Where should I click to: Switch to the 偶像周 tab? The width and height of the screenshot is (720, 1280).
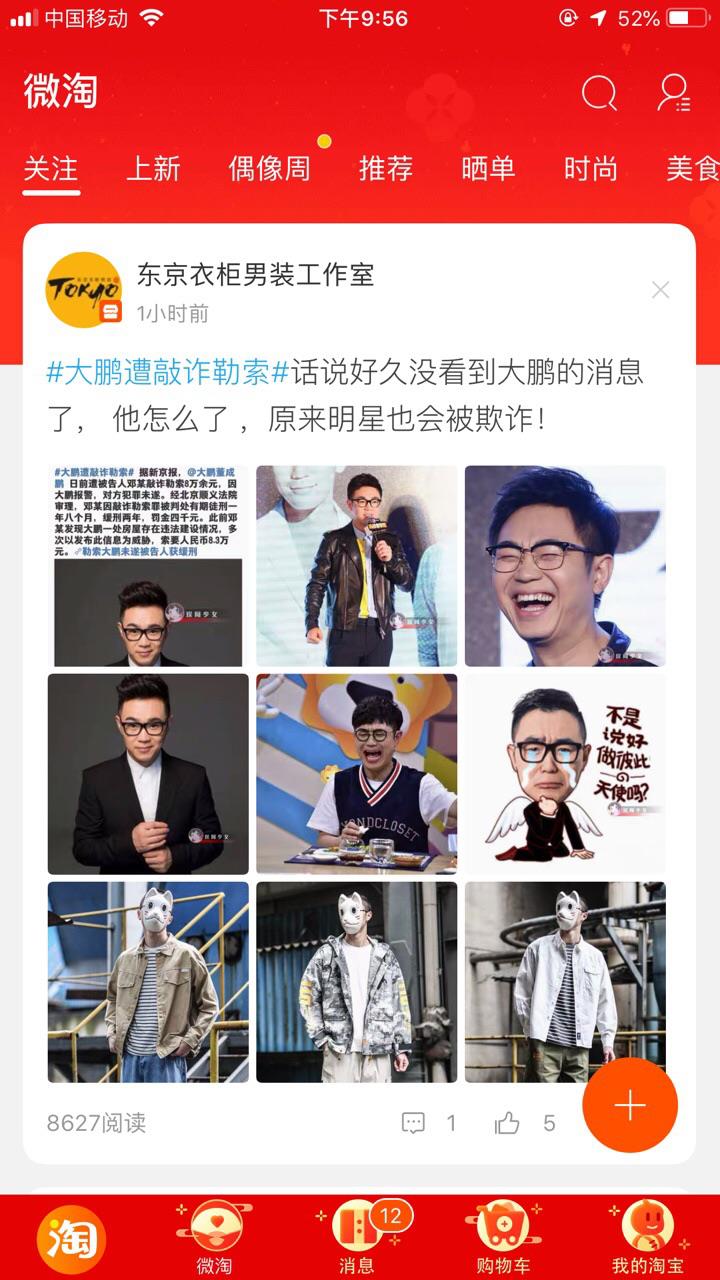[269, 168]
